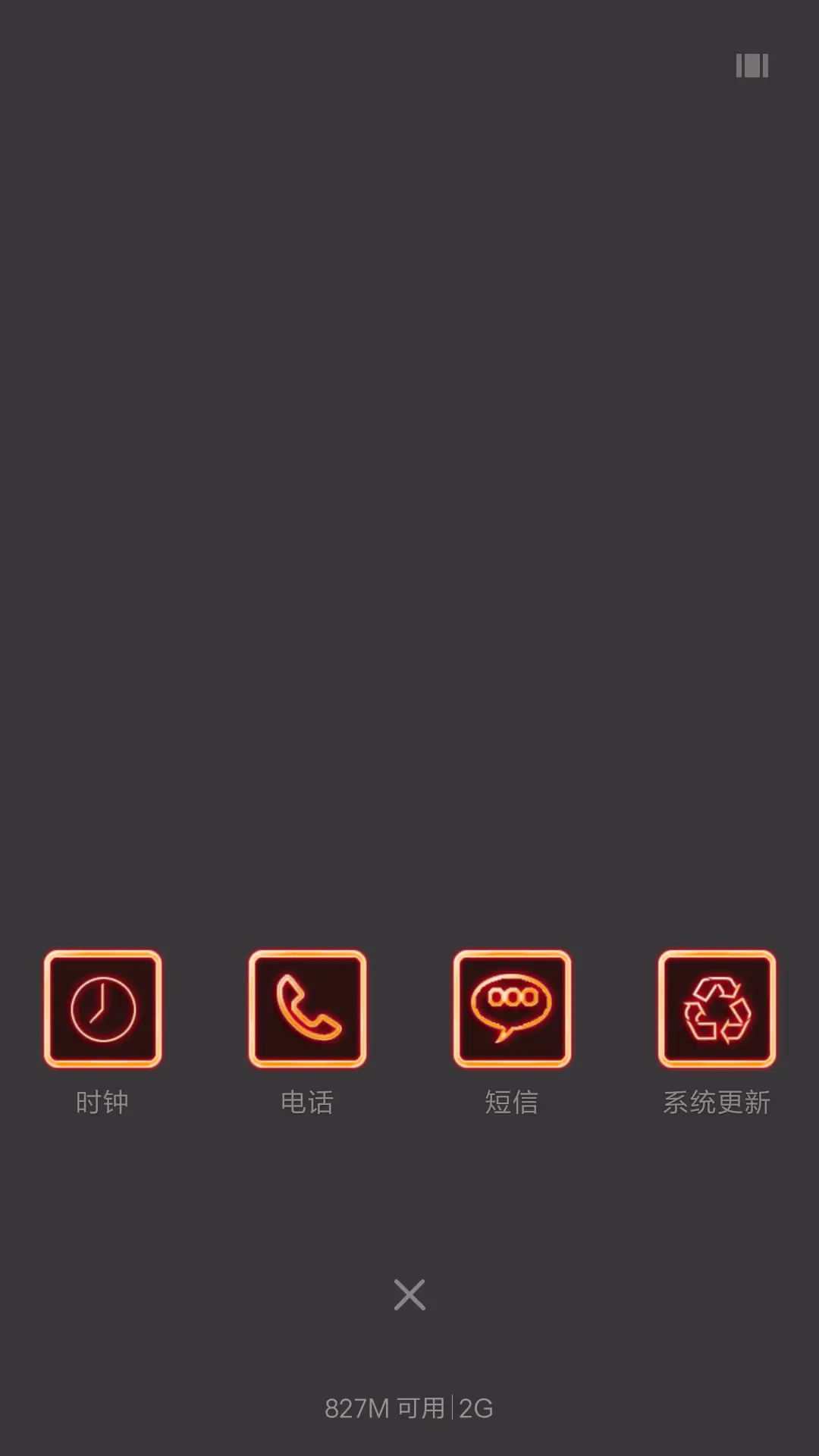The image size is (819, 1456).
Task: Clear all recent apps with X
Action: pyautogui.click(x=409, y=1294)
